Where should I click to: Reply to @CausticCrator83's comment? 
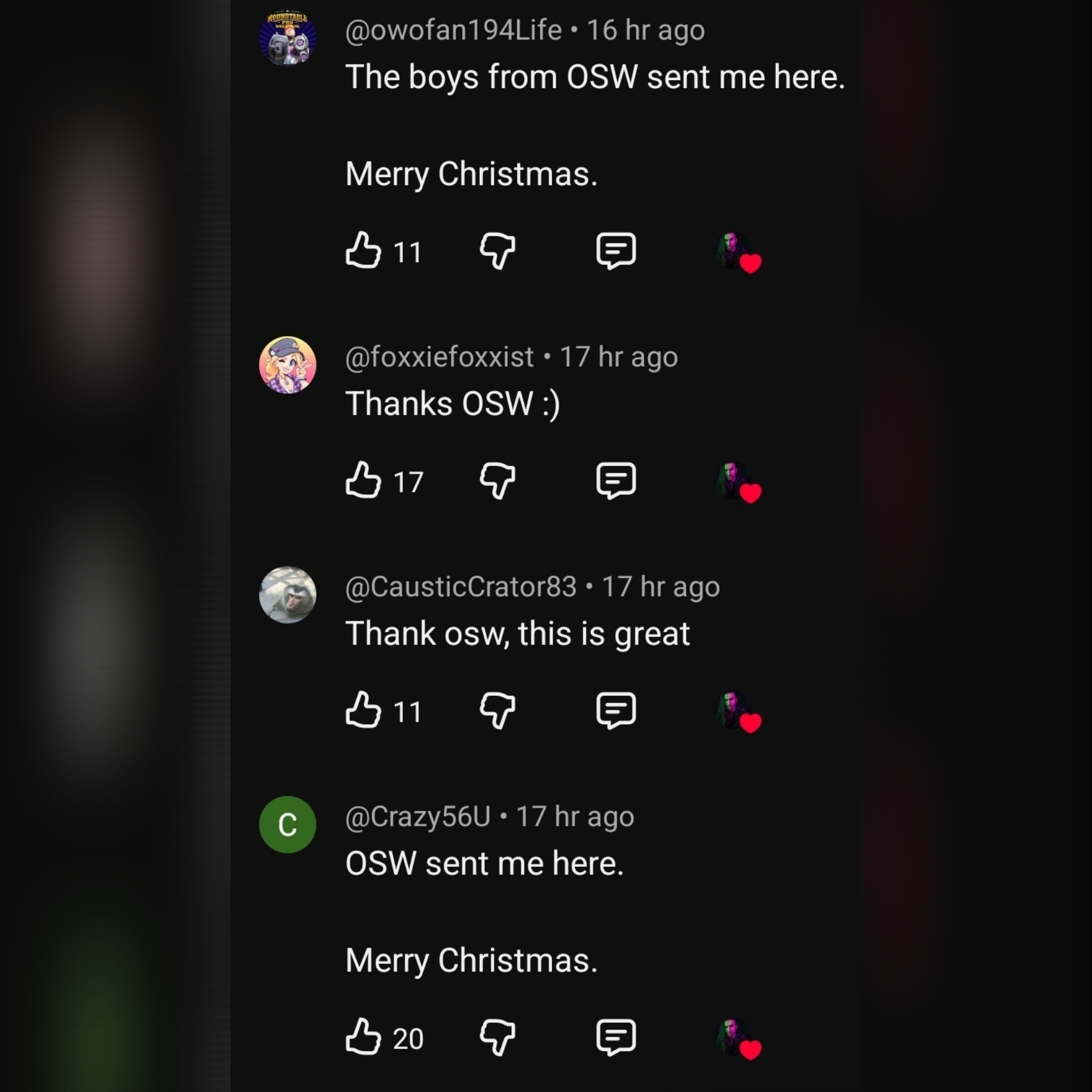click(616, 710)
